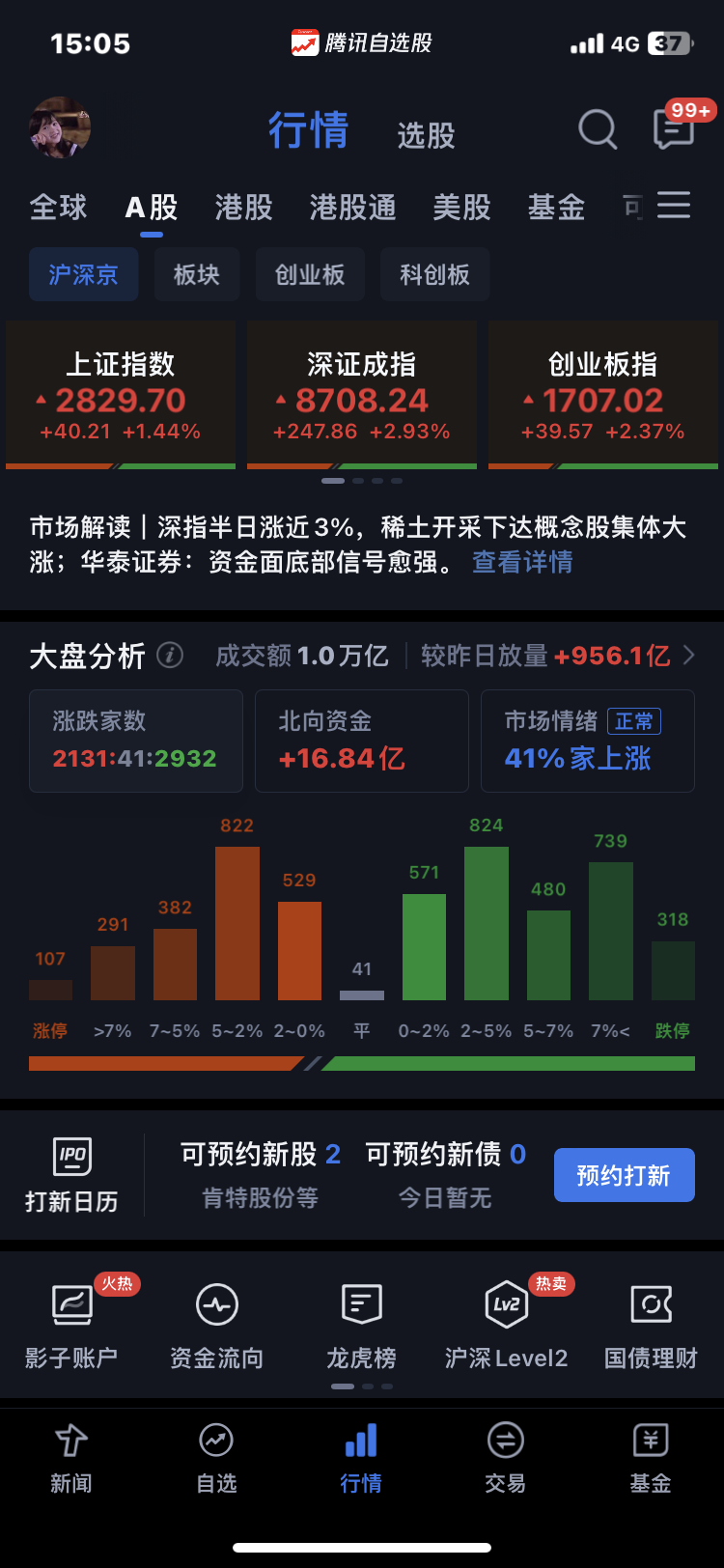This screenshot has width=724, height=1568.
Task: Select the 美股 market tab
Action: pos(462,207)
